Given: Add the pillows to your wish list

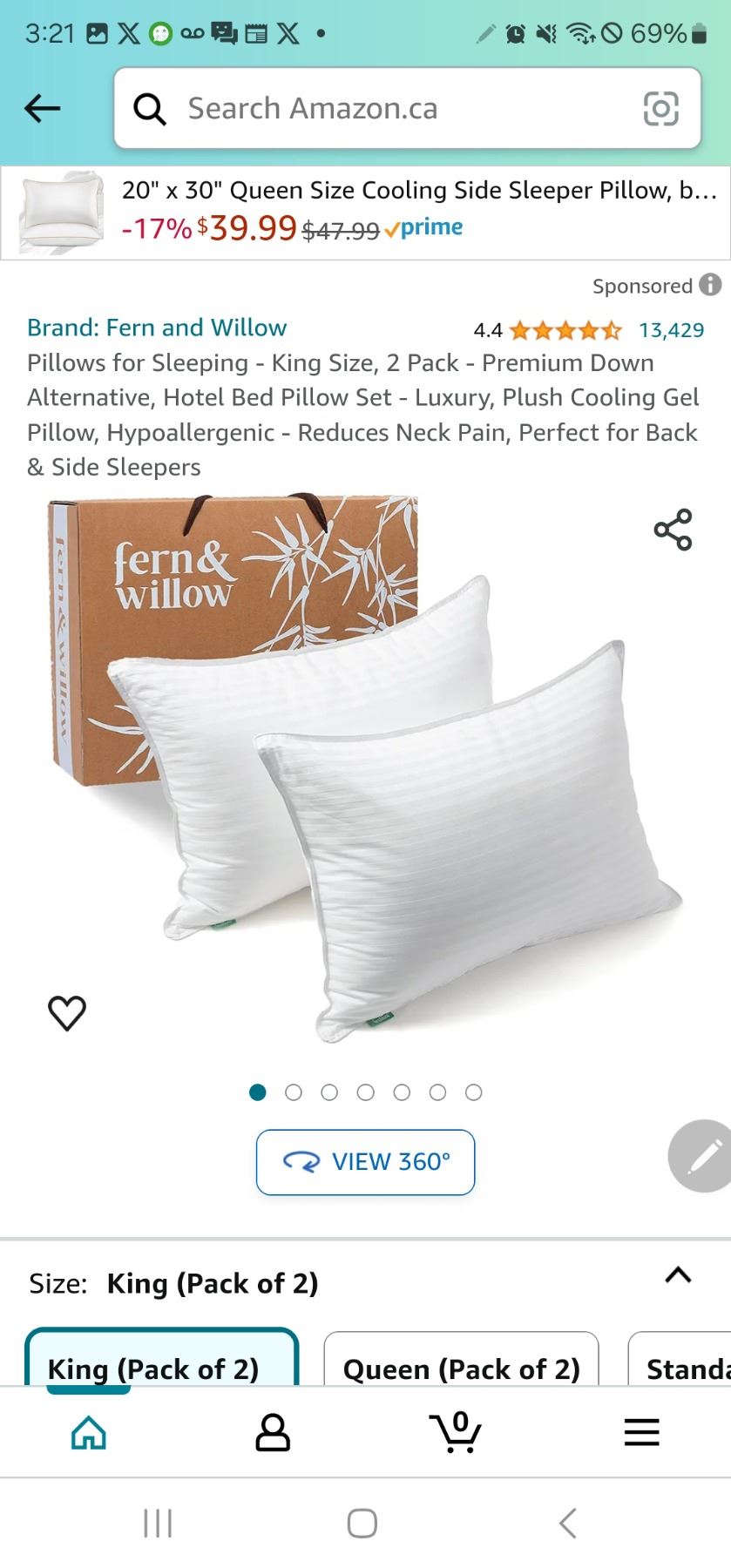Looking at the screenshot, I should point(67,1012).
